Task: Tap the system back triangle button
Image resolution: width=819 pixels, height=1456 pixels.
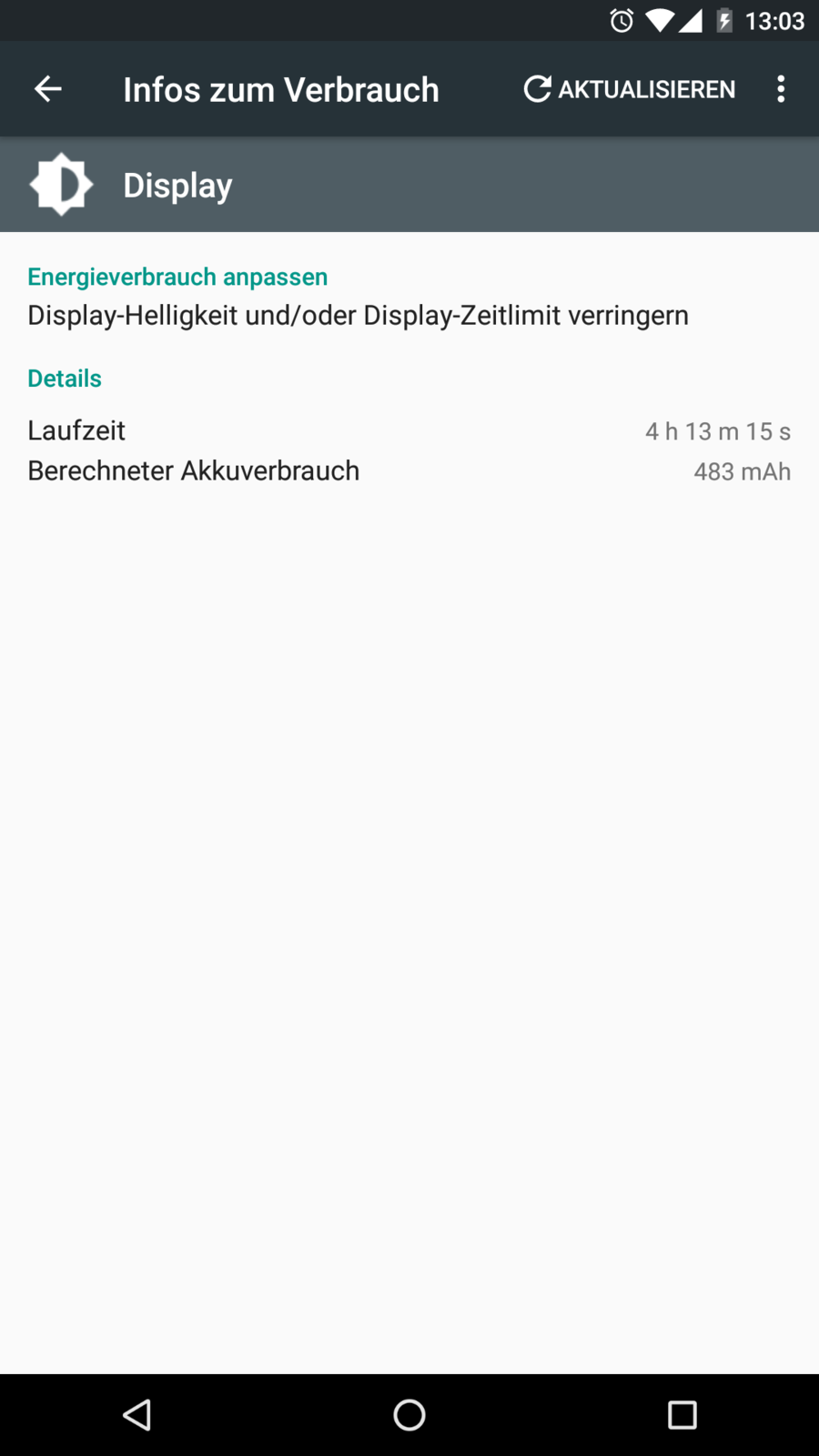Action: [x=137, y=1414]
